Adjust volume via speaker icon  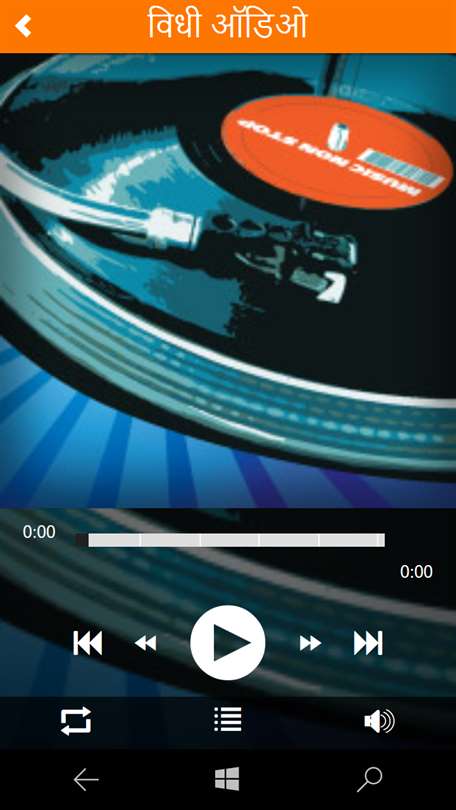380,721
